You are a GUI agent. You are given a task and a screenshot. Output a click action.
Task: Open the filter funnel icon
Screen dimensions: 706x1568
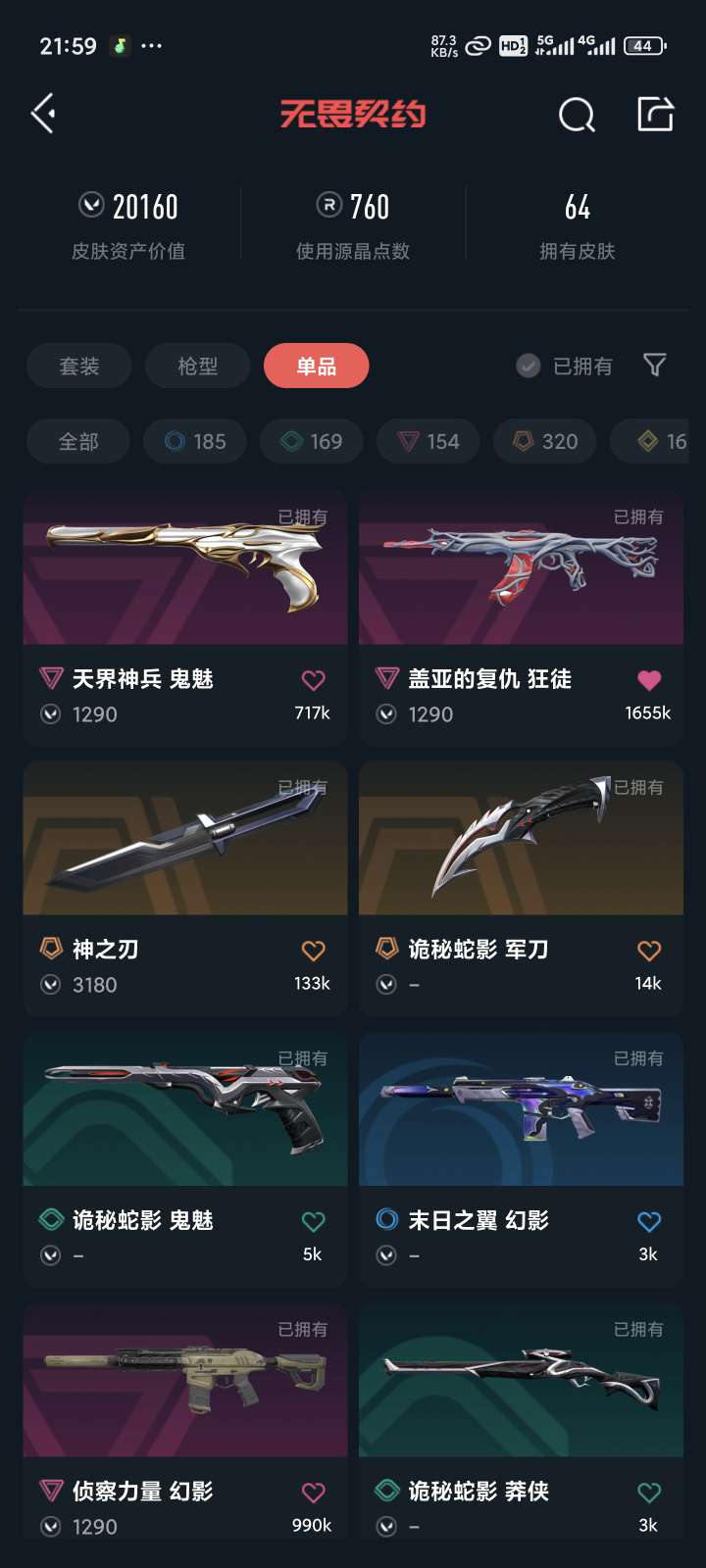pyautogui.click(x=654, y=366)
